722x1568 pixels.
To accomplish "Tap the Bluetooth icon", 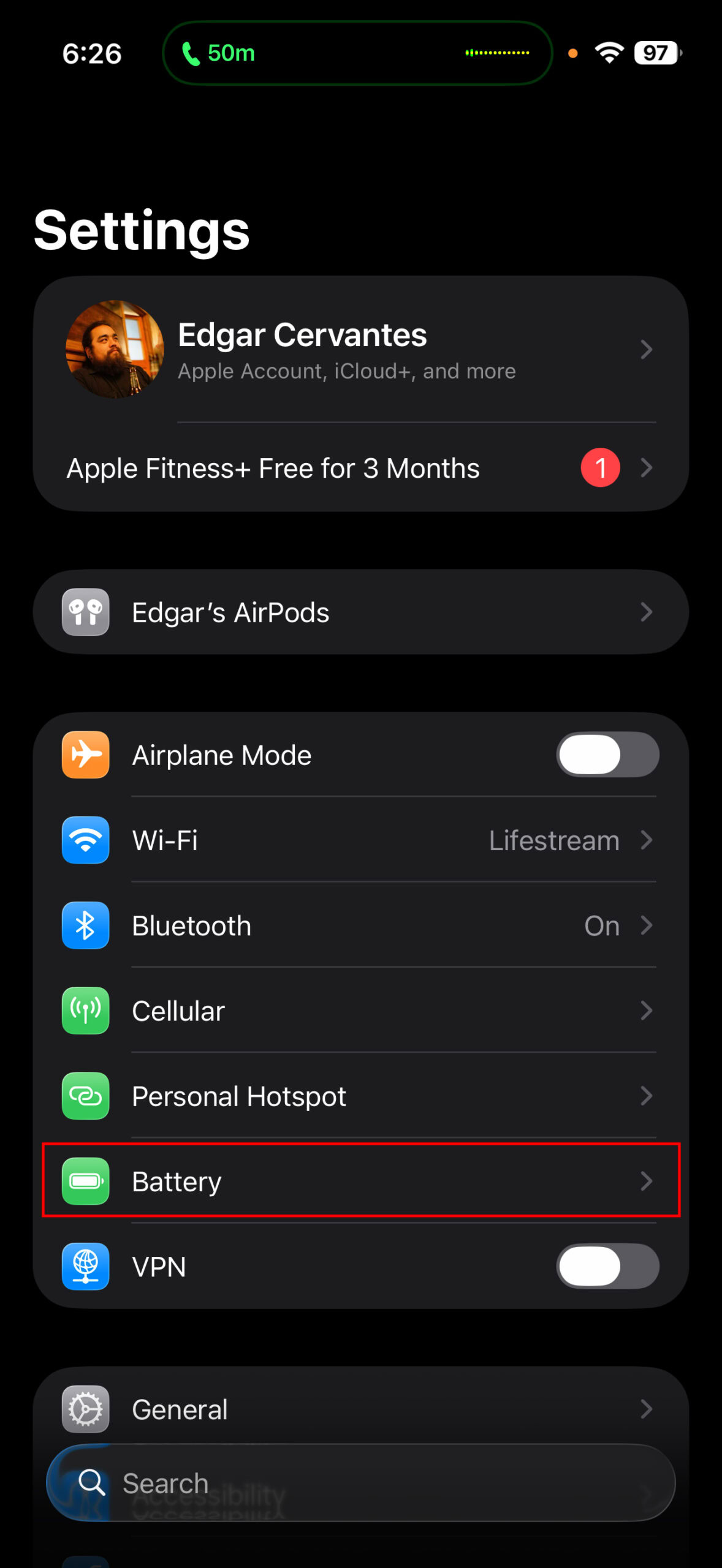I will [x=85, y=926].
